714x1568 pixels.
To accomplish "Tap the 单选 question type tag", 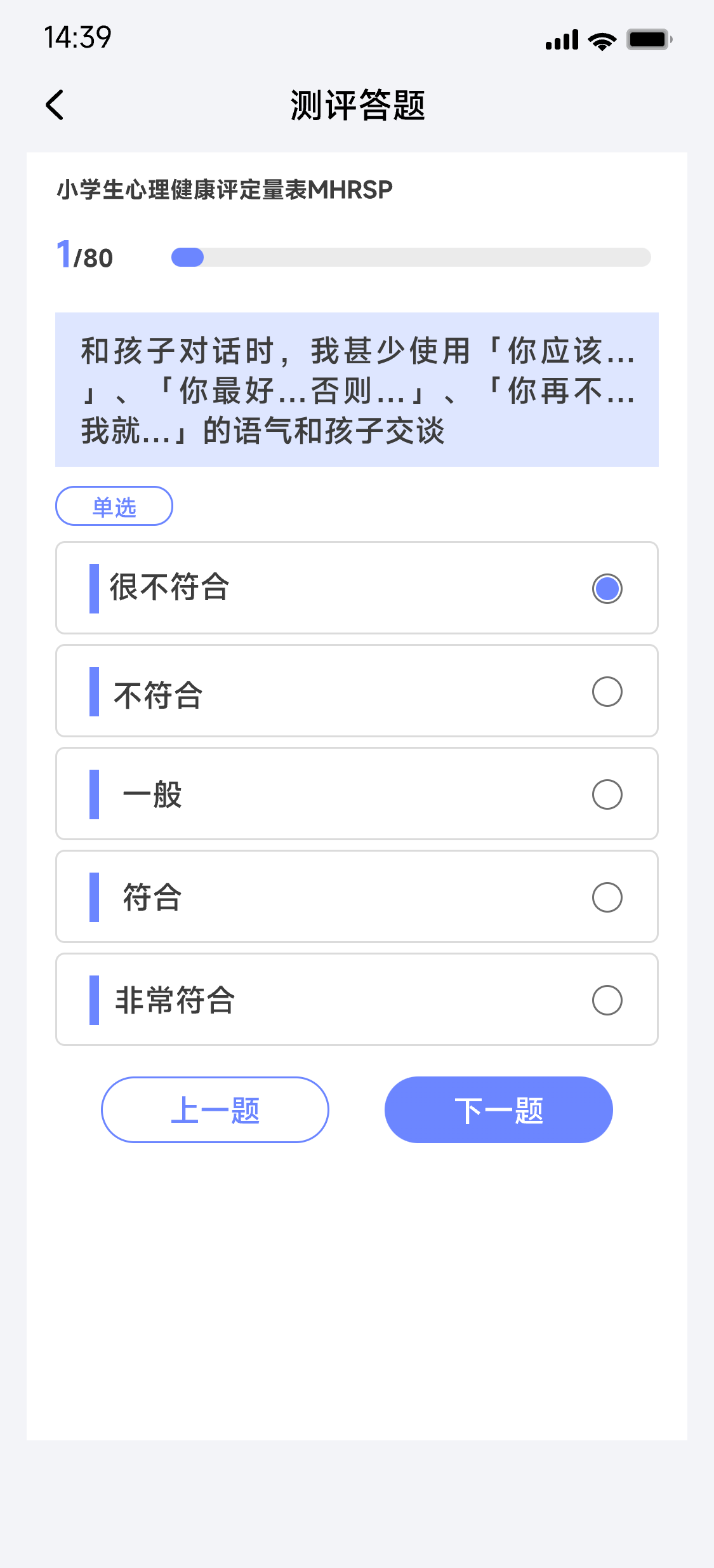I will click(114, 506).
